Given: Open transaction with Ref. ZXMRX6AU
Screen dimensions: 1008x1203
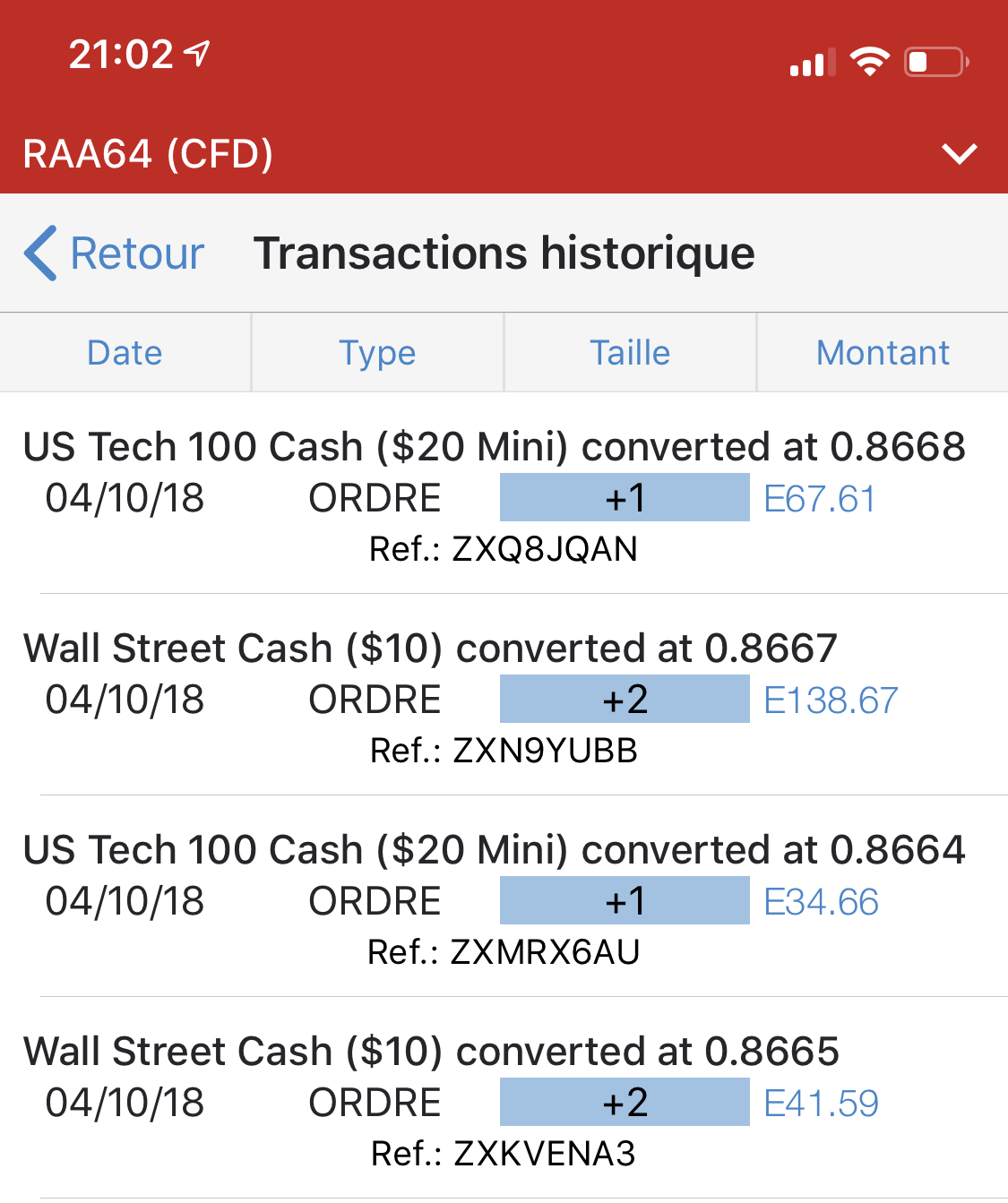Looking at the screenshot, I should (x=504, y=901).
